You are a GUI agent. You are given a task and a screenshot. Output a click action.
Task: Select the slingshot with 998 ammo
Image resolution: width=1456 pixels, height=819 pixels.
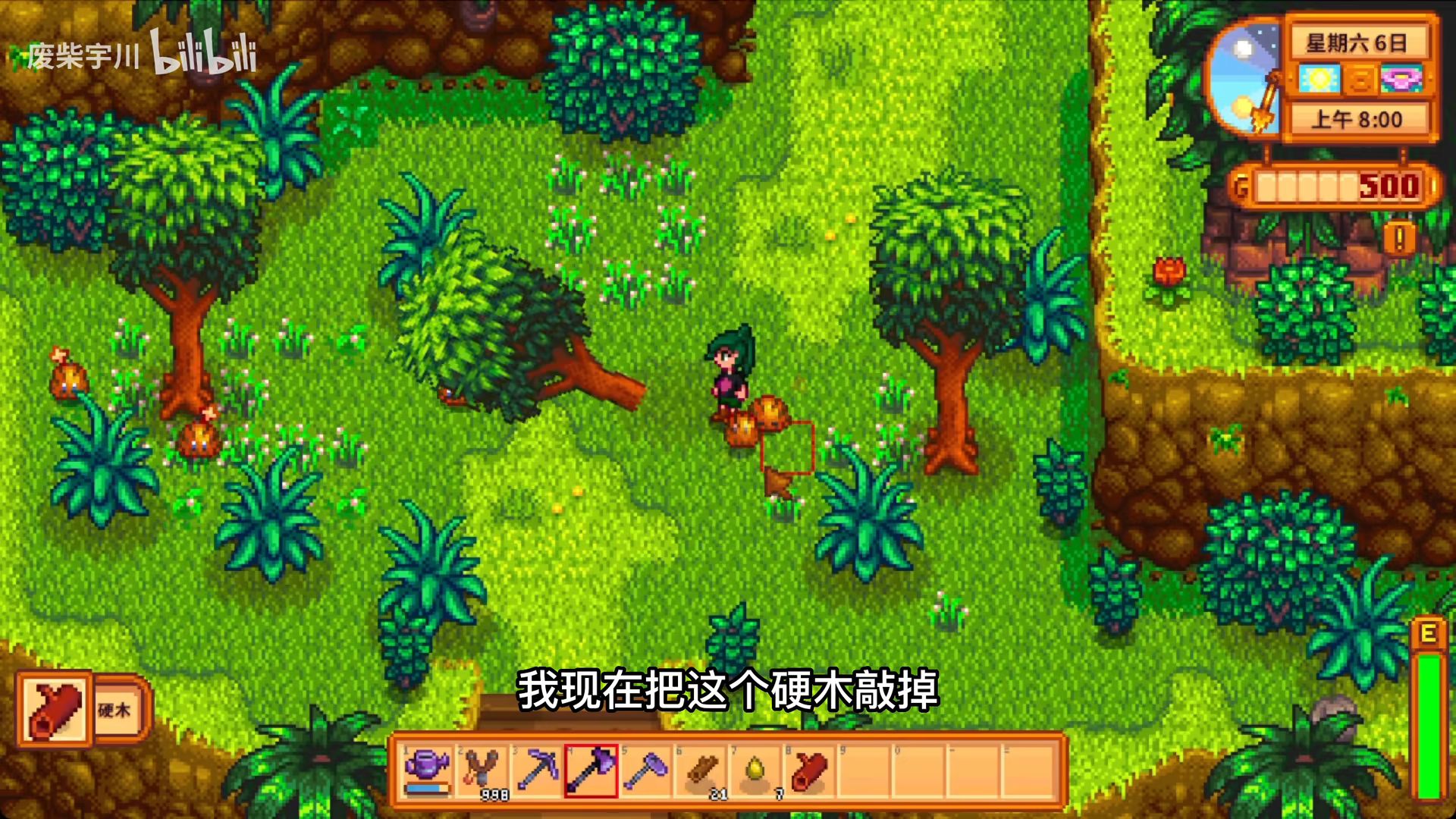tap(482, 770)
